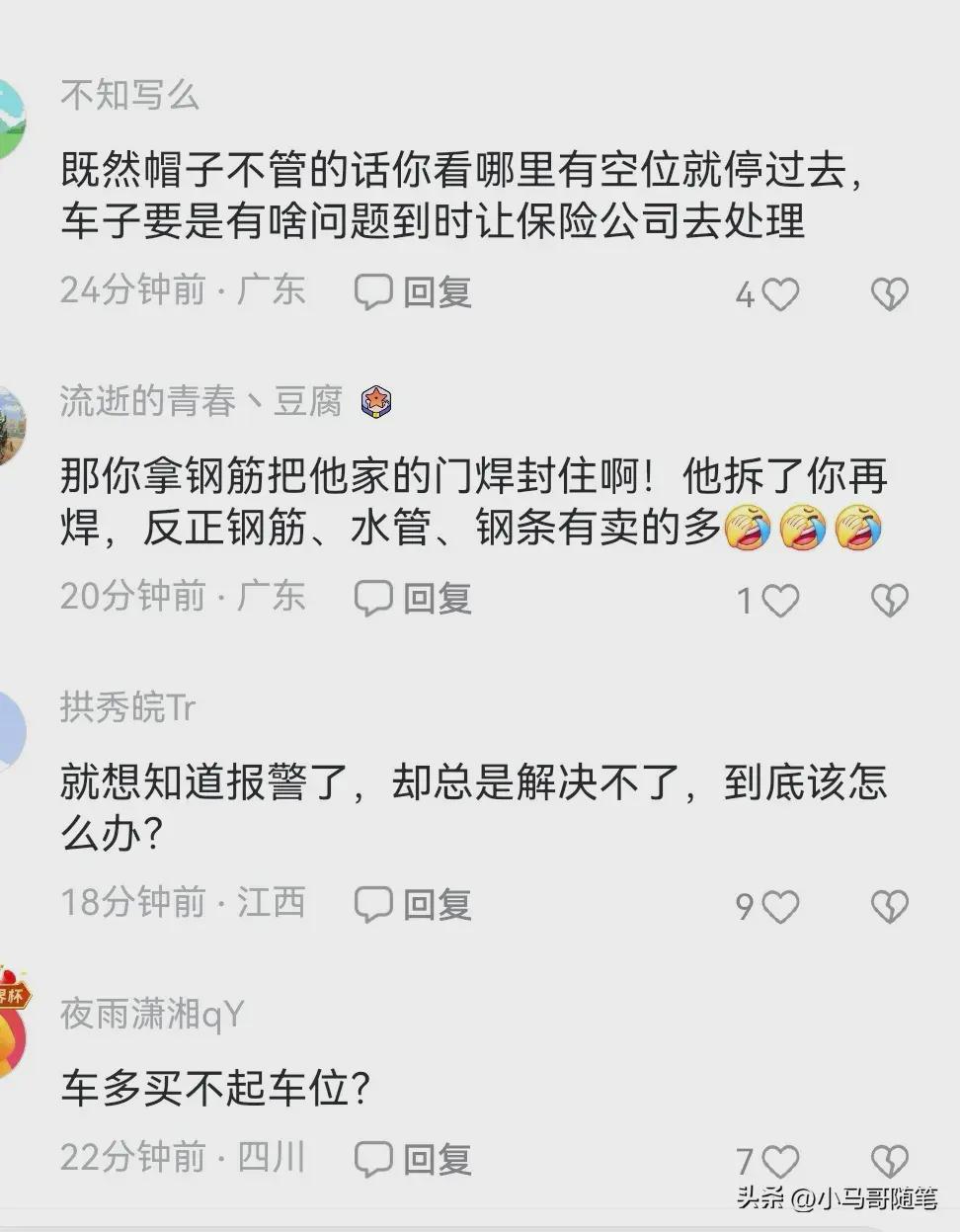Reply to 不知写么's comment
This screenshot has height=1232, width=960.
(x=413, y=292)
